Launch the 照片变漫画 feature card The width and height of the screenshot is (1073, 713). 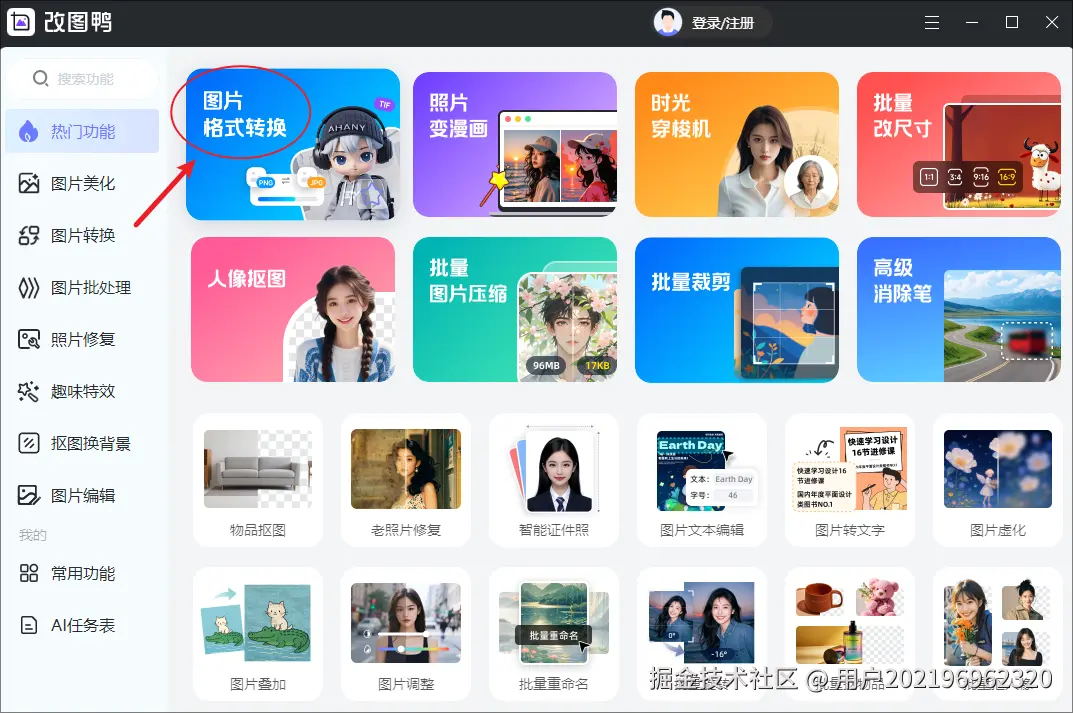click(x=514, y=145)
